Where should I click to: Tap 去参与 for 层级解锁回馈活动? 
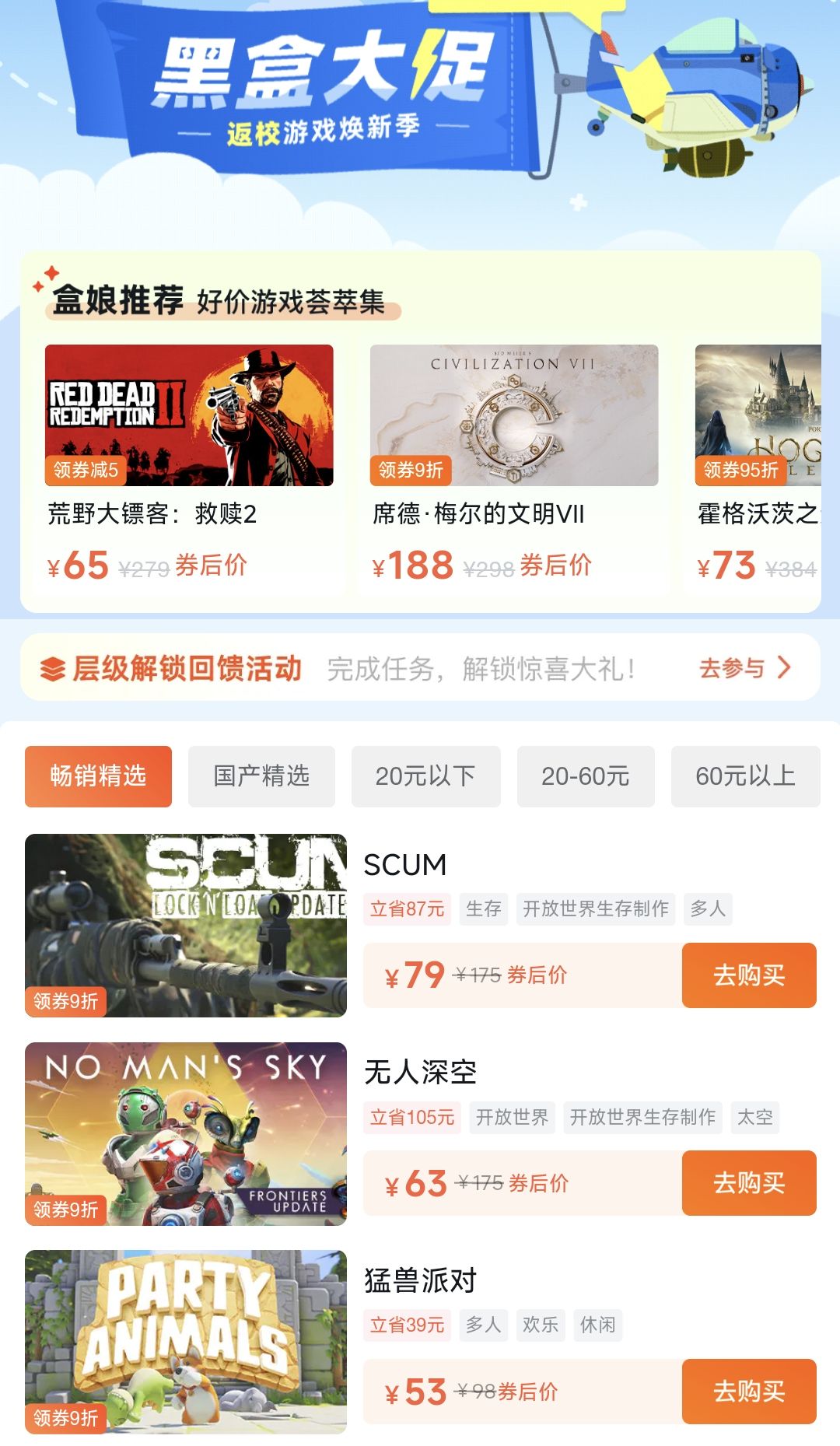point(744,667)
